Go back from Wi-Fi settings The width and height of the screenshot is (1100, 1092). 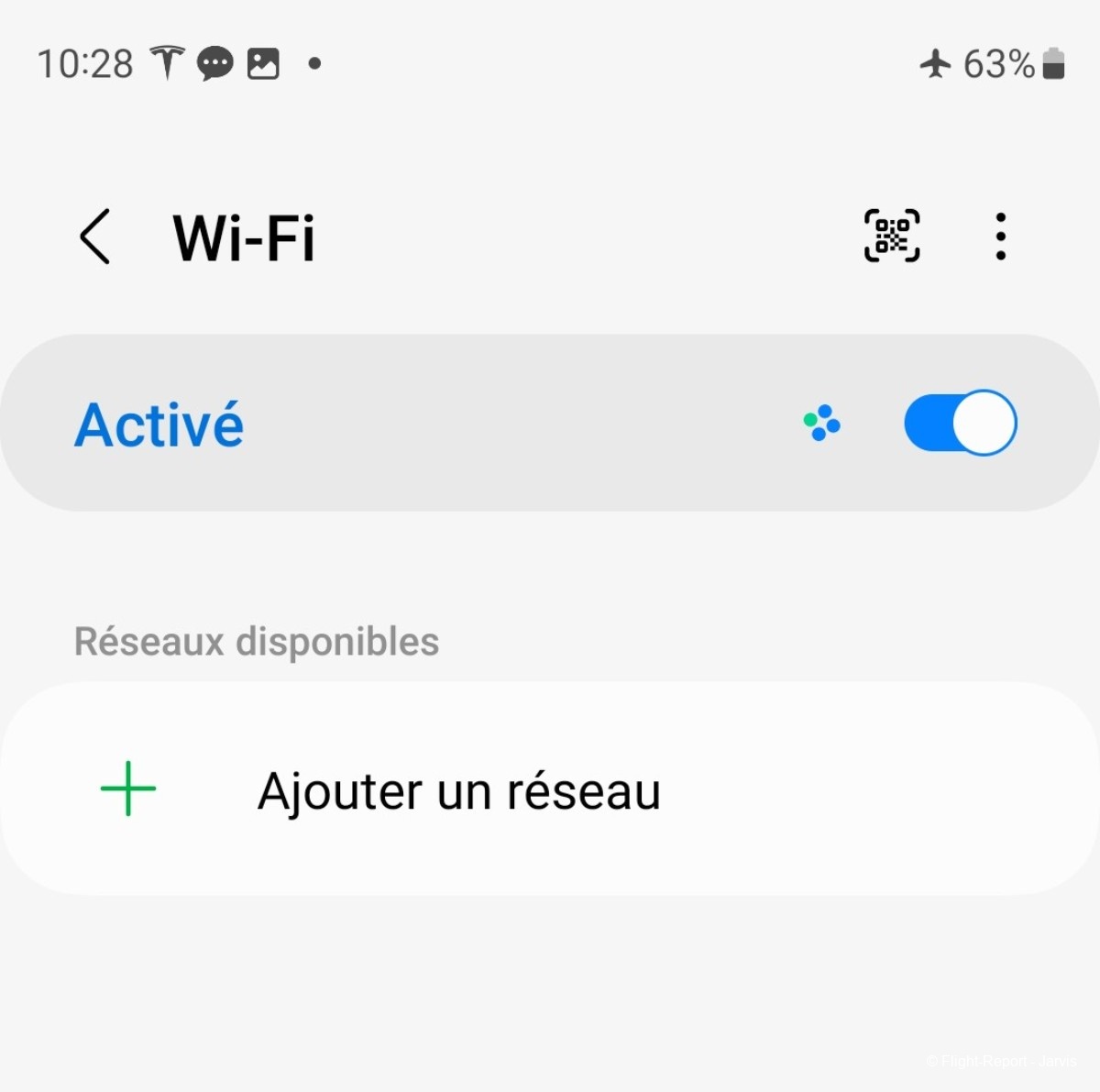pos(95,237)
